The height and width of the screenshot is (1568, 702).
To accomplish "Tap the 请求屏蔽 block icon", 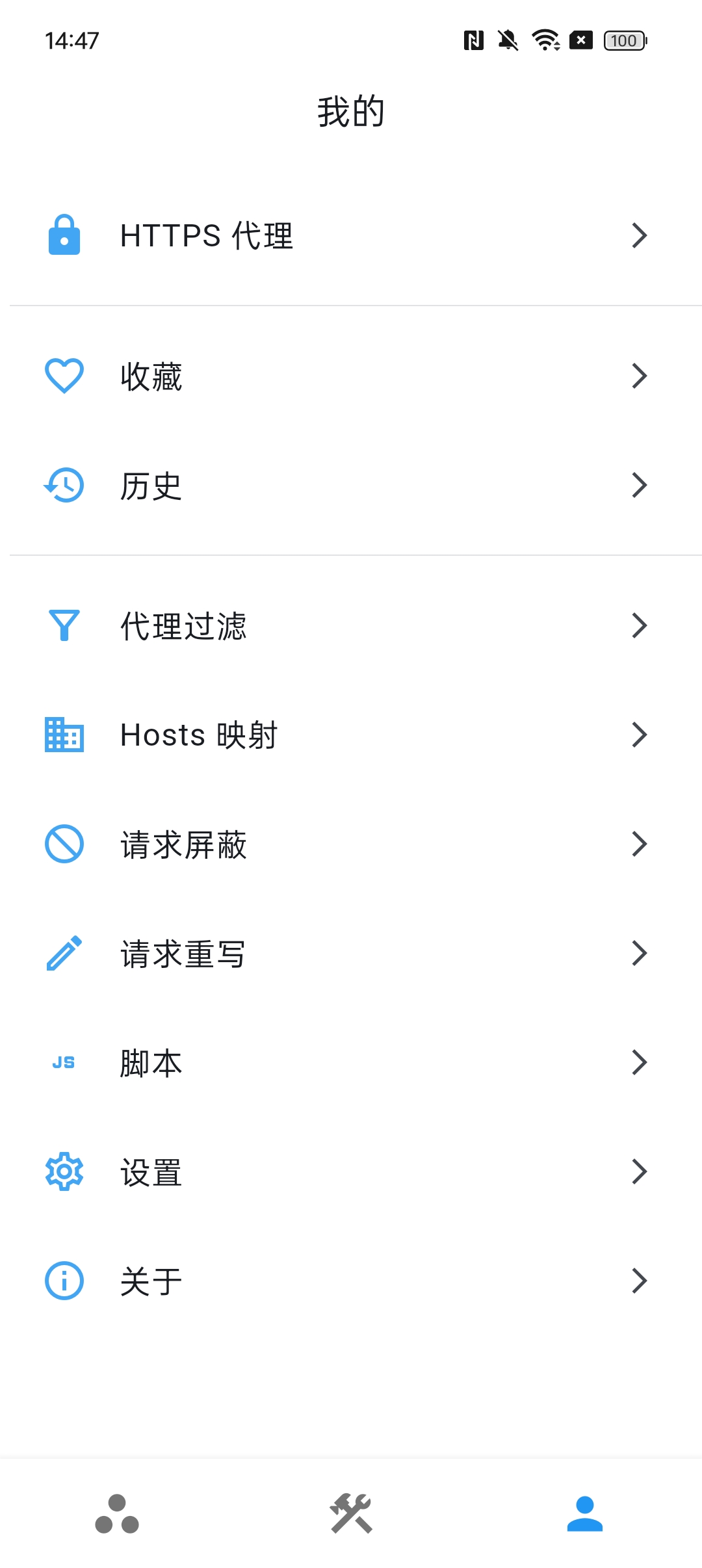I will 63,844.
